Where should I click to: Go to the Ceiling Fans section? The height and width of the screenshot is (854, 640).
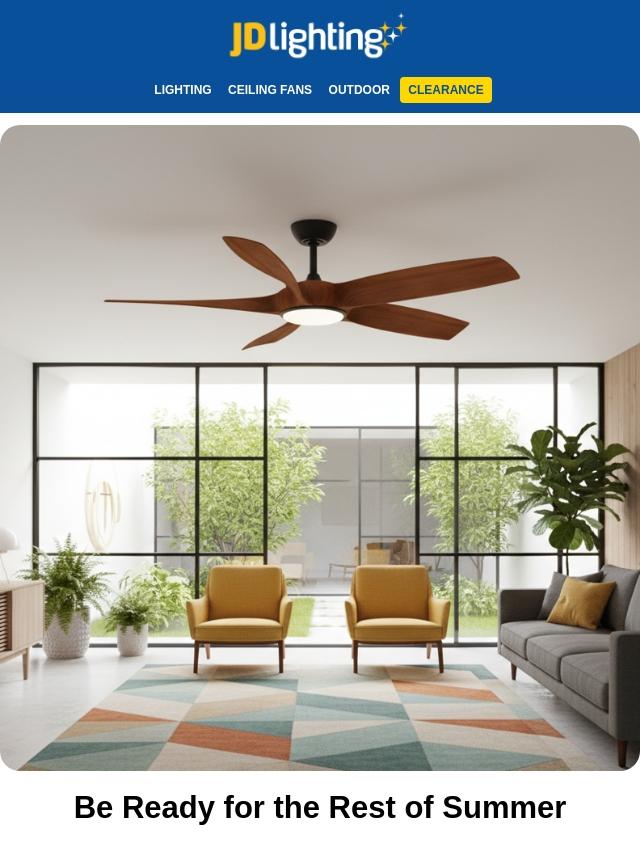[x=269, y=90]
